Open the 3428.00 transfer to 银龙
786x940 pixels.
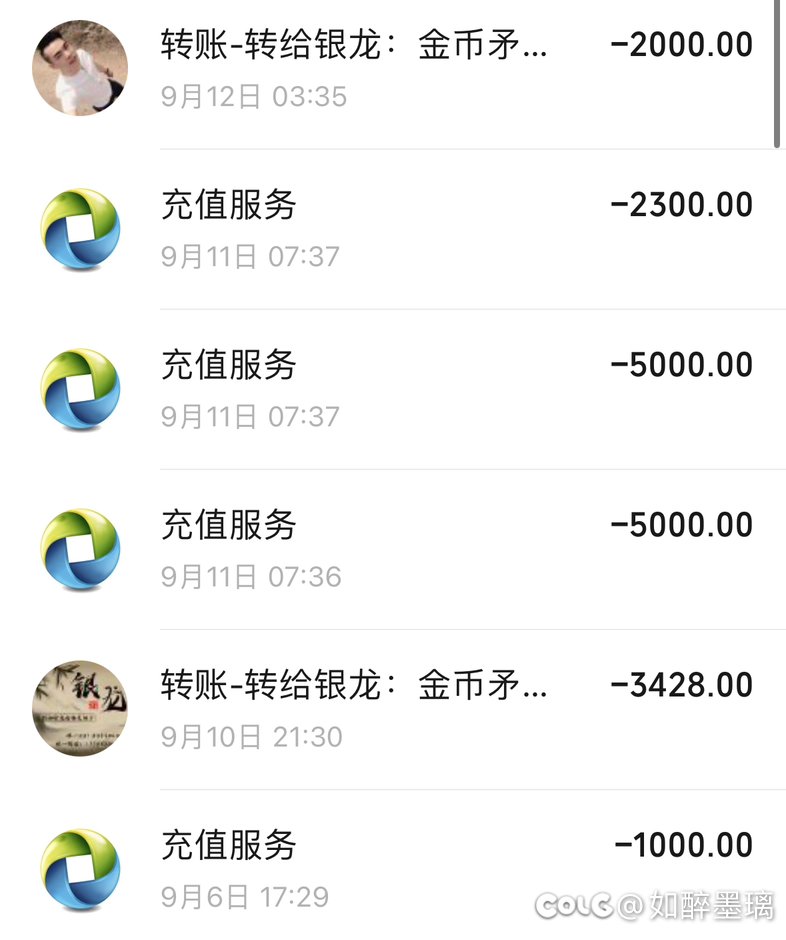pos(400,709)
